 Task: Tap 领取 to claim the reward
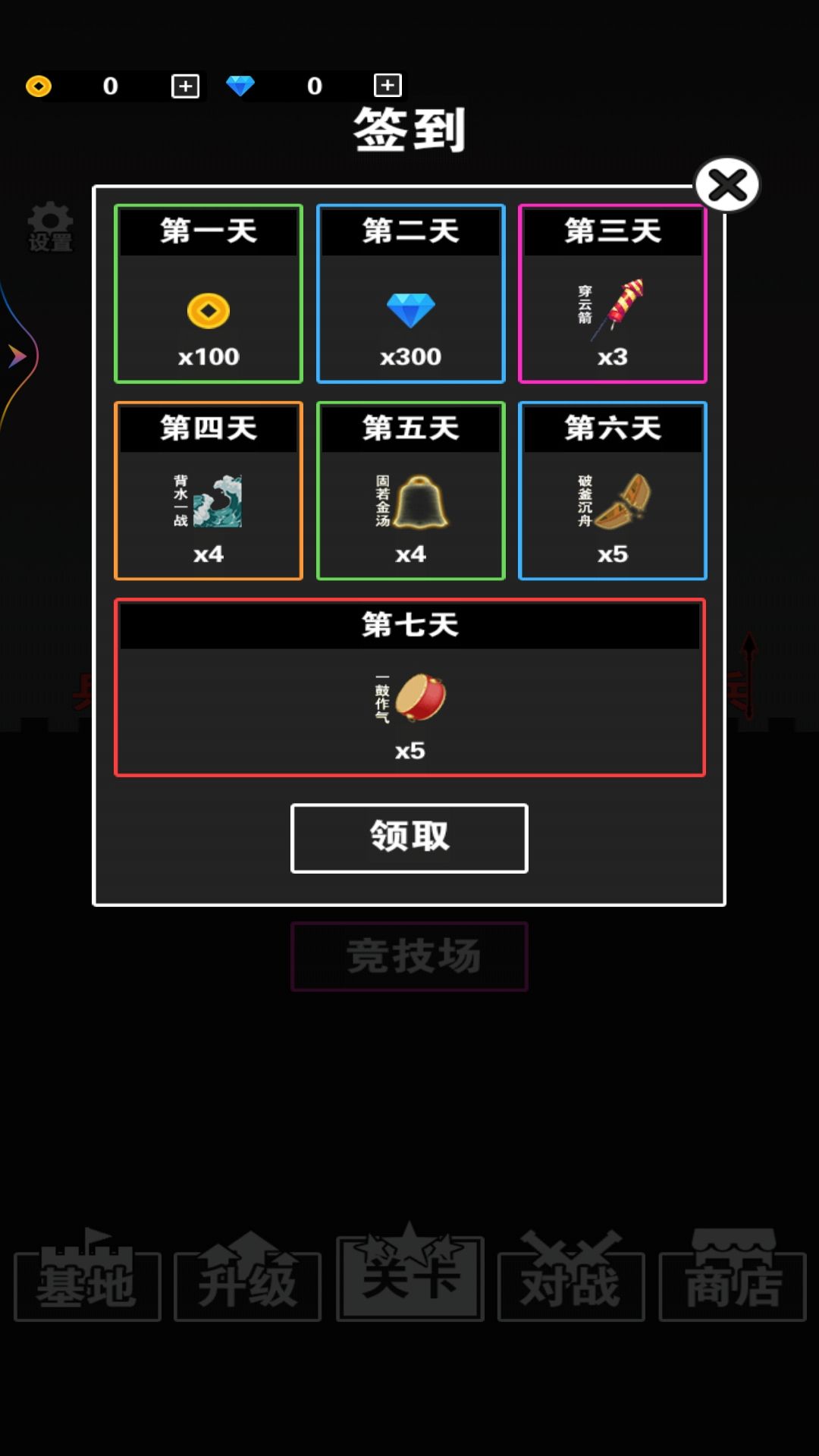tap(409, 838)
